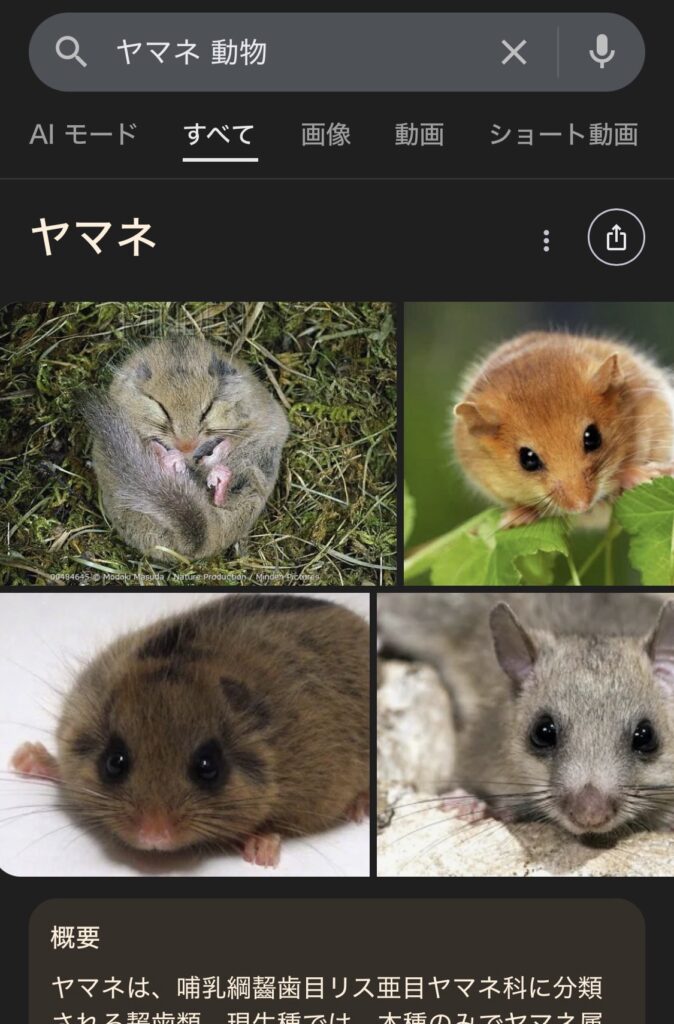Select the すべて tab
The width and height of the screenshot is (674, 1024).
pyautogui.click(x=220, y=134)
